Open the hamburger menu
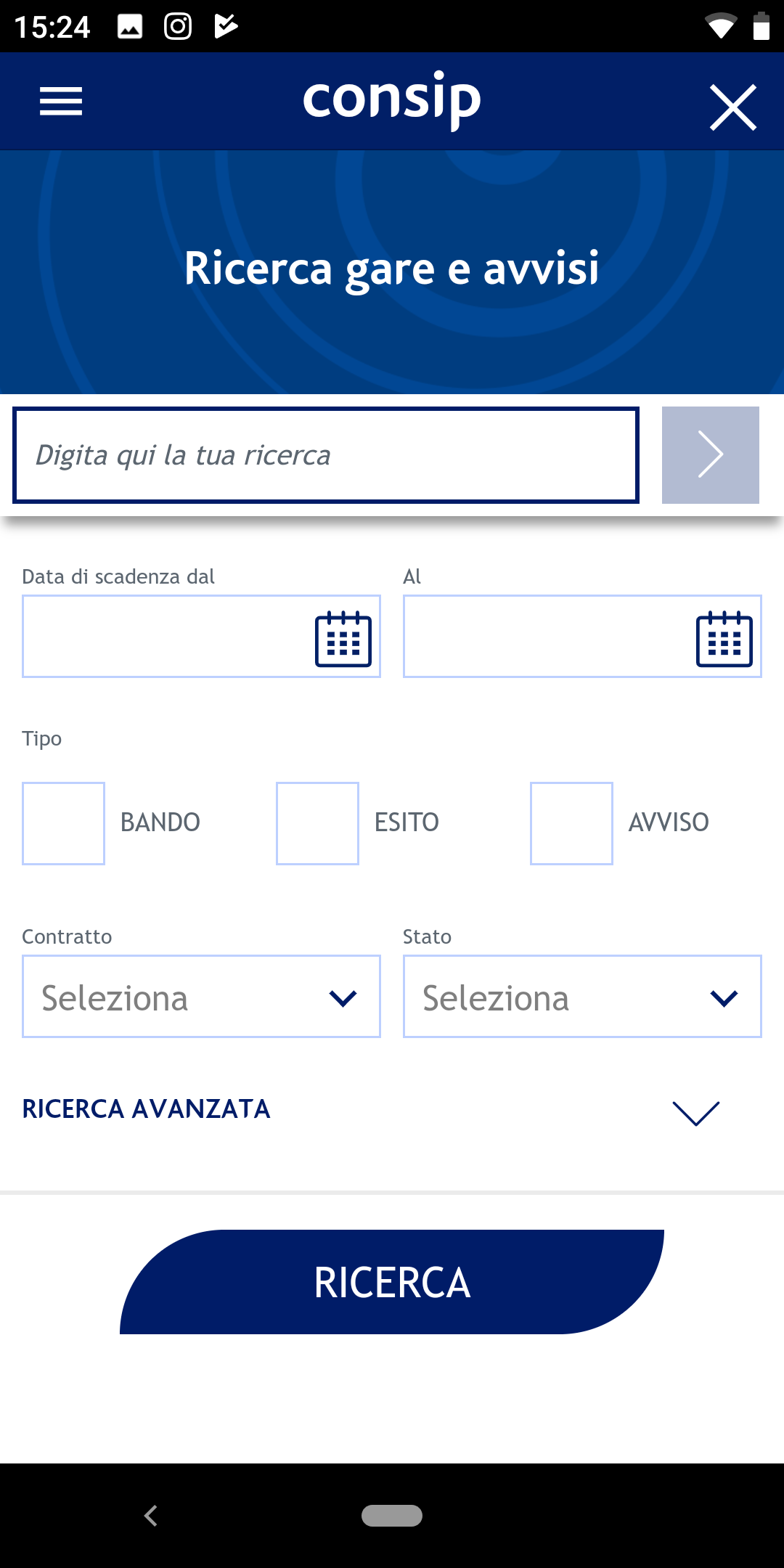This screenshot has height=1568, width=784. point(61,101)
